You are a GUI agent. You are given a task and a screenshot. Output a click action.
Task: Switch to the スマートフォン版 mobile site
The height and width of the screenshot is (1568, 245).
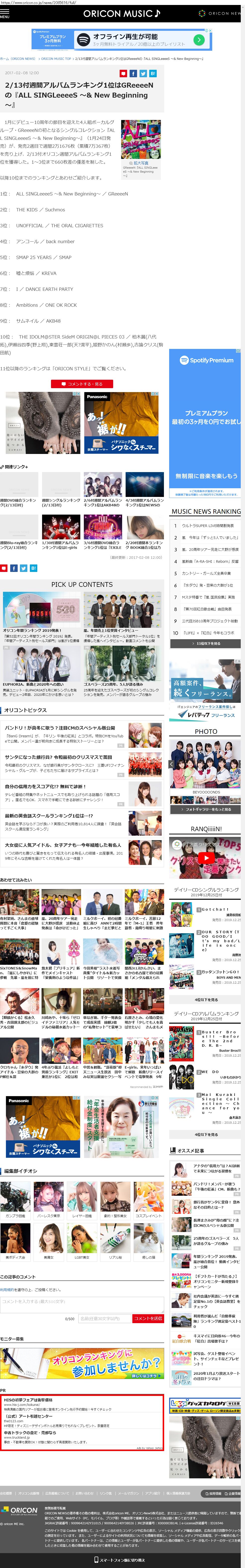point(122,1560)
